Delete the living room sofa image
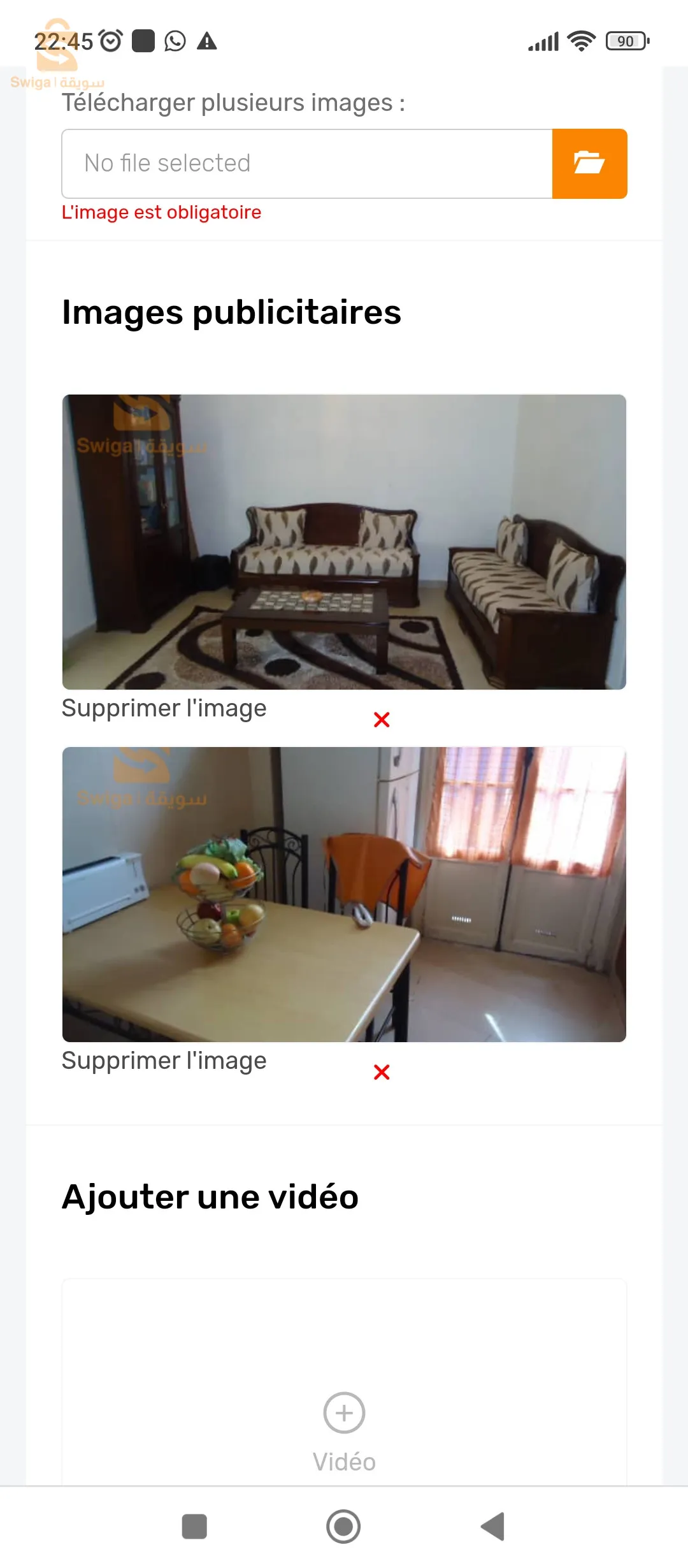The width and height of the screenshot is (688, 1568). (x=382, y=720)
